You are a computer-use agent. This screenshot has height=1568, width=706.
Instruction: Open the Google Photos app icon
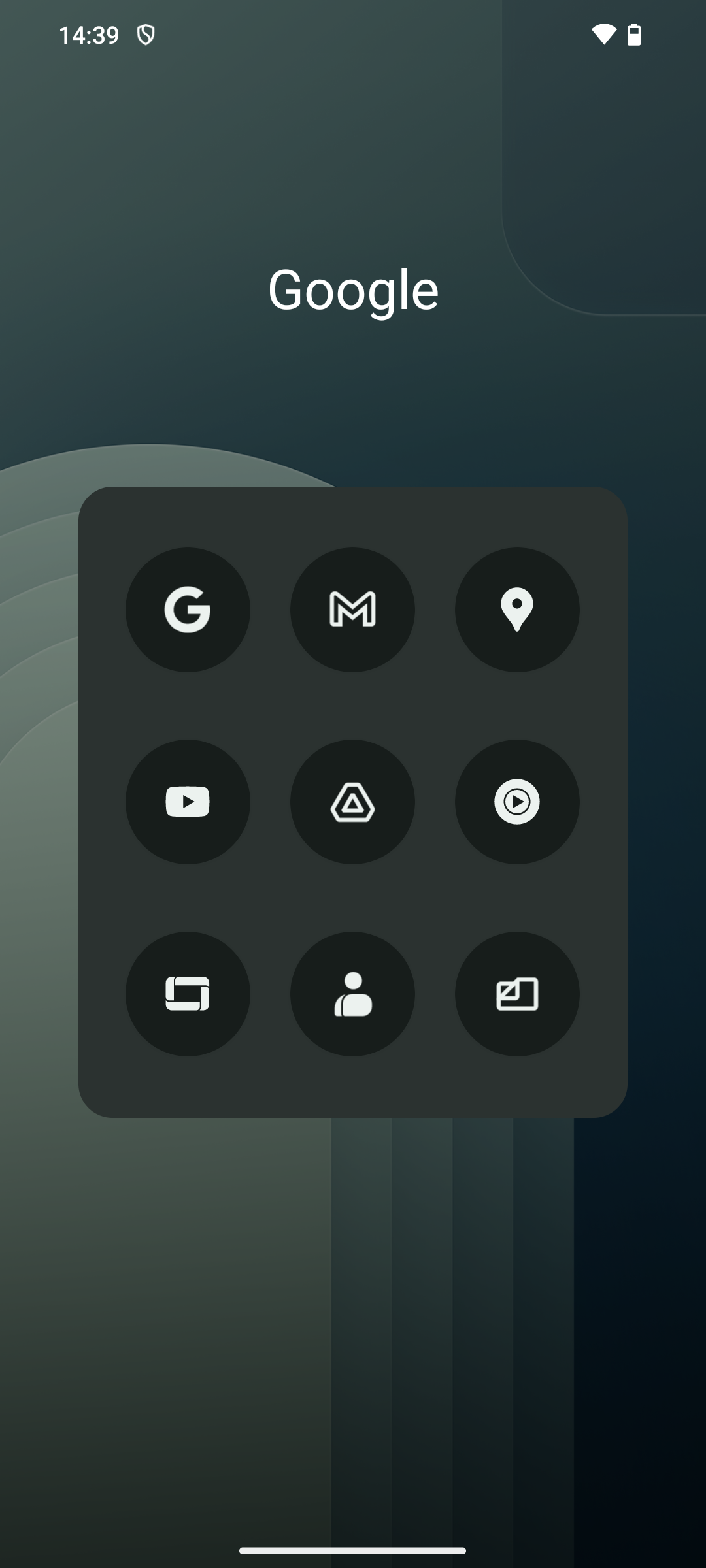(x=517, y=994)
